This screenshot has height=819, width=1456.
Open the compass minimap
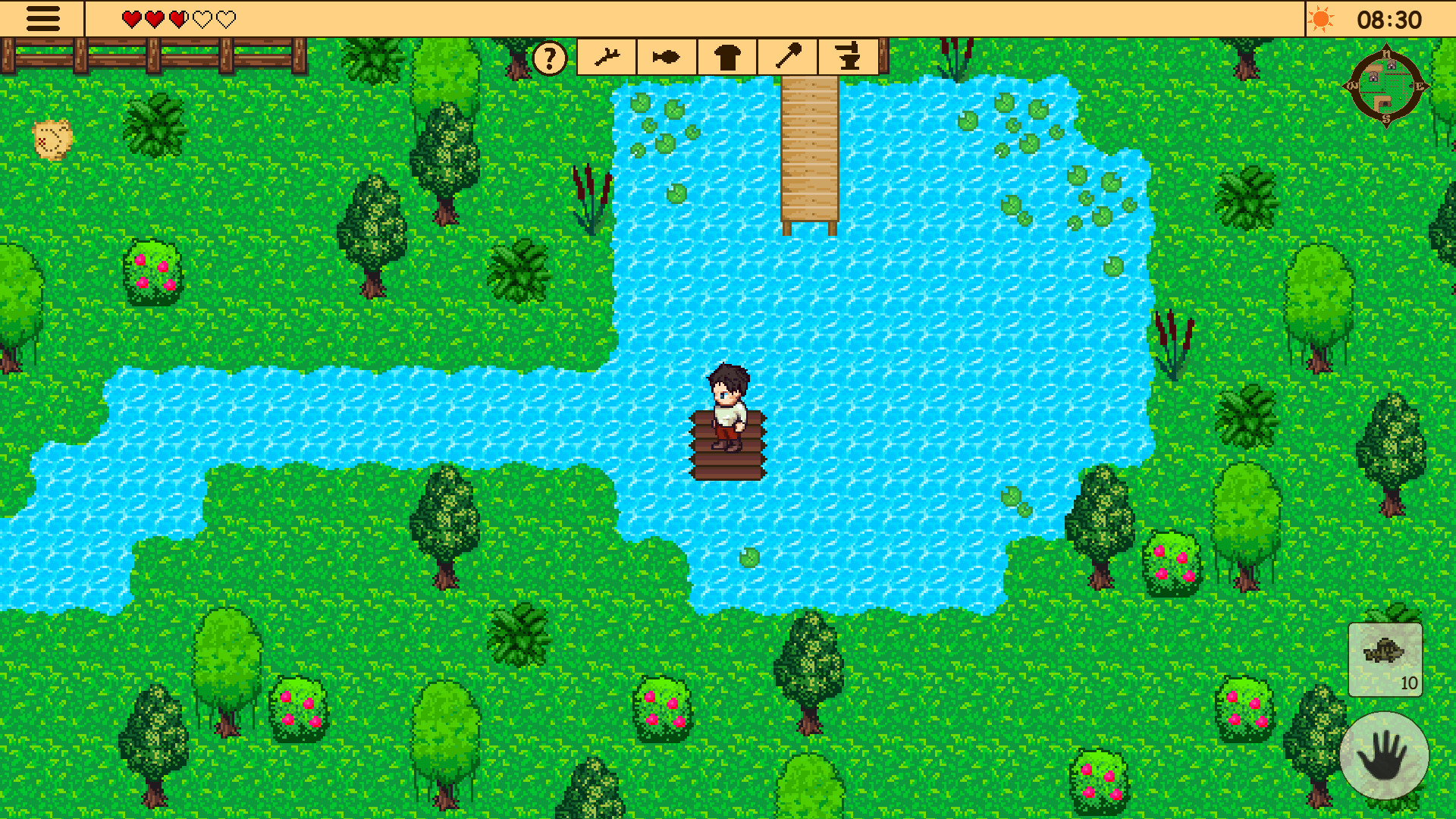coord(1385,86)
